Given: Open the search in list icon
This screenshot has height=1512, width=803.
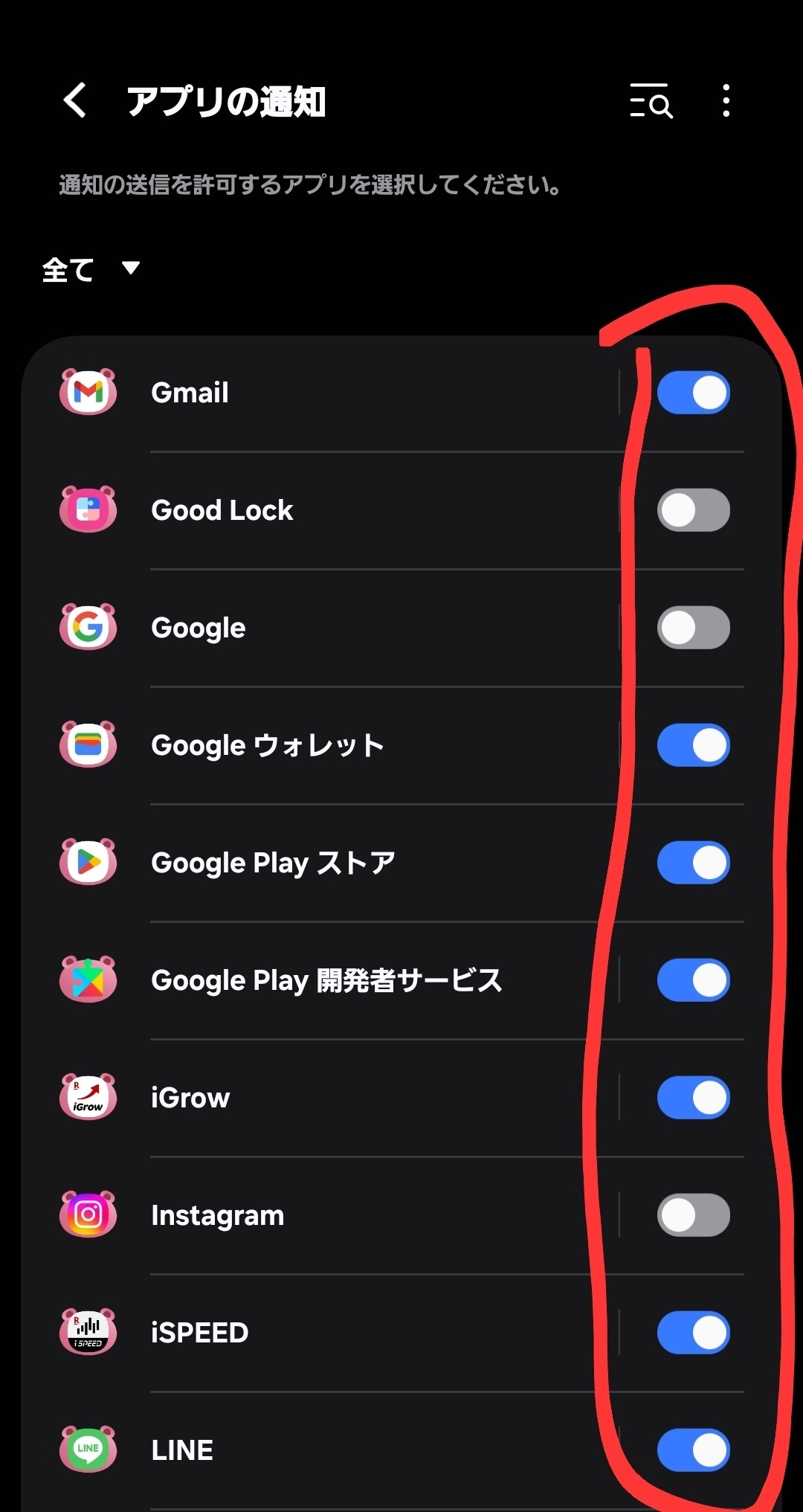Looking at the screenshot, I should [651, 101].
